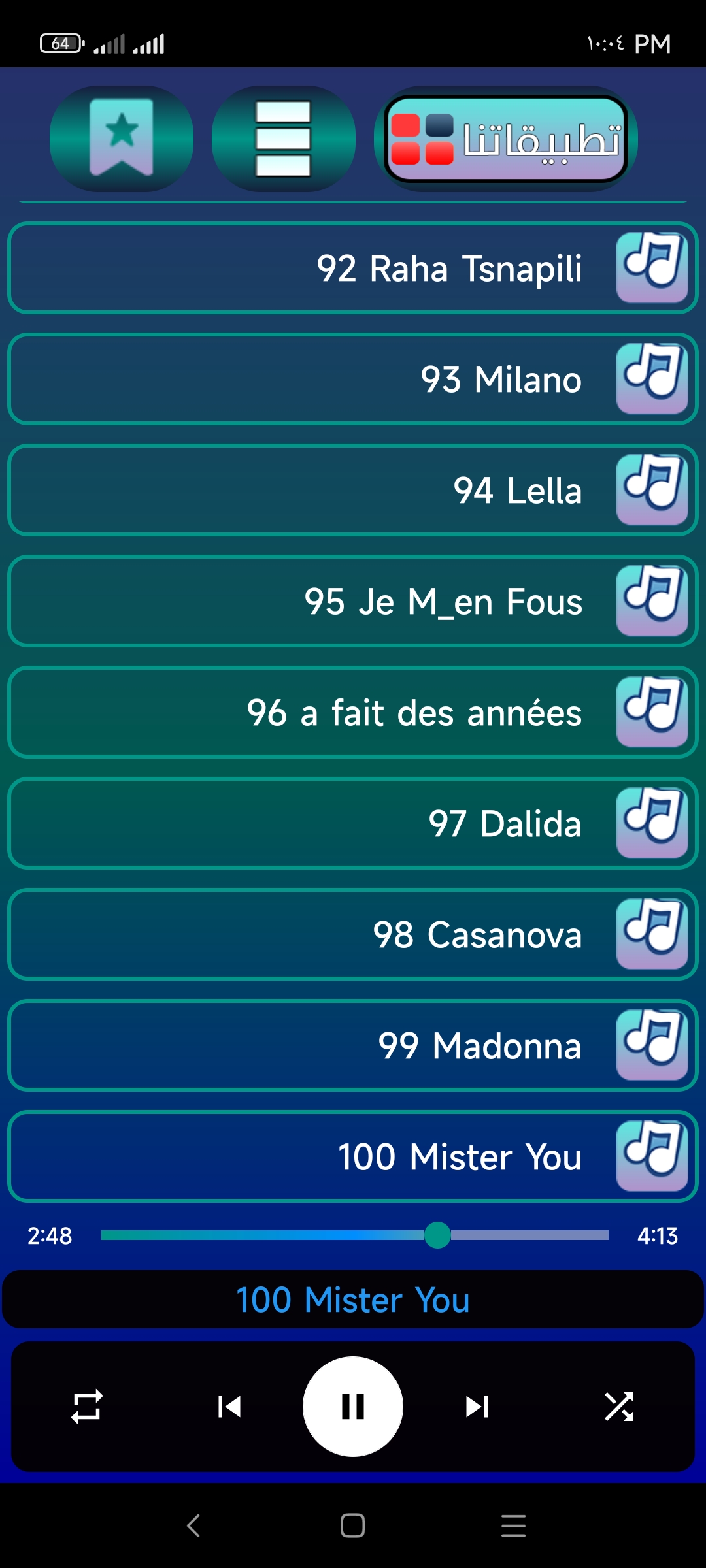Select track 100 Mister You in list
Screen dimensions: 706x1568
353,1156
